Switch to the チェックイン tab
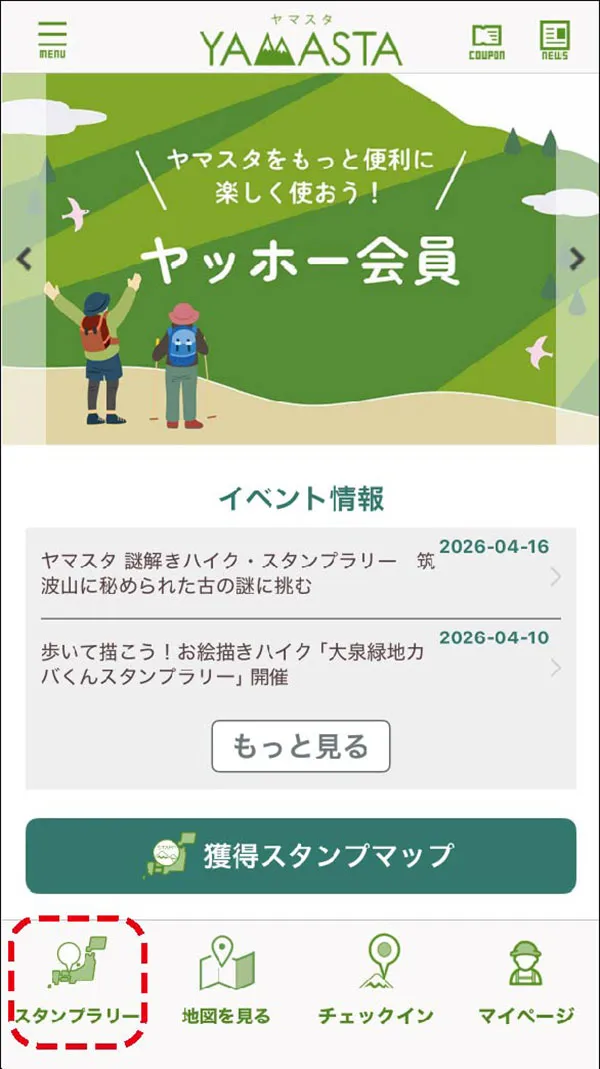The image size is (600, 1069). 376,983
